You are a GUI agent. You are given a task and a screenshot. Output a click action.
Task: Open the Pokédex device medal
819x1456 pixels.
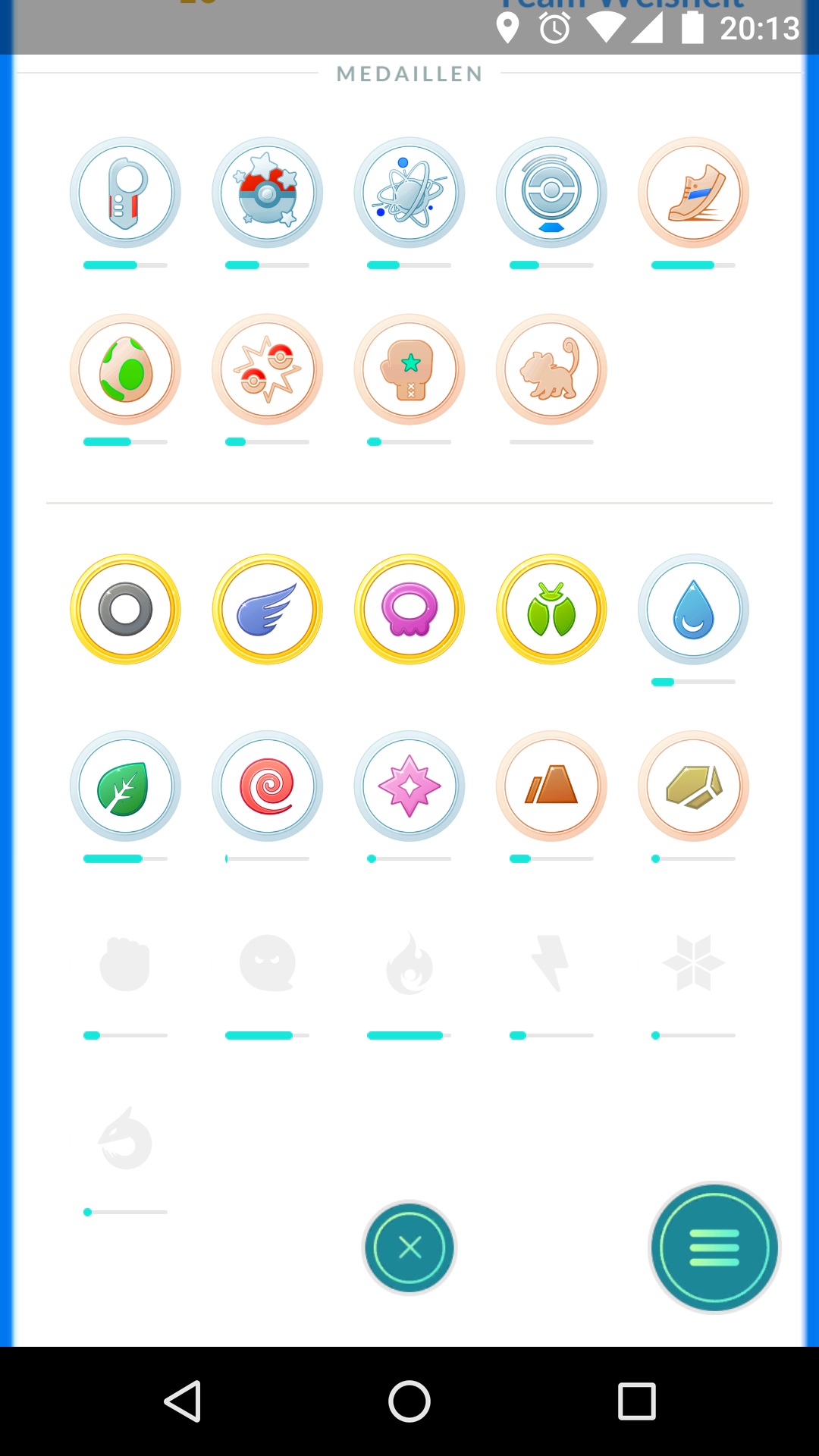tap(125, 193)
